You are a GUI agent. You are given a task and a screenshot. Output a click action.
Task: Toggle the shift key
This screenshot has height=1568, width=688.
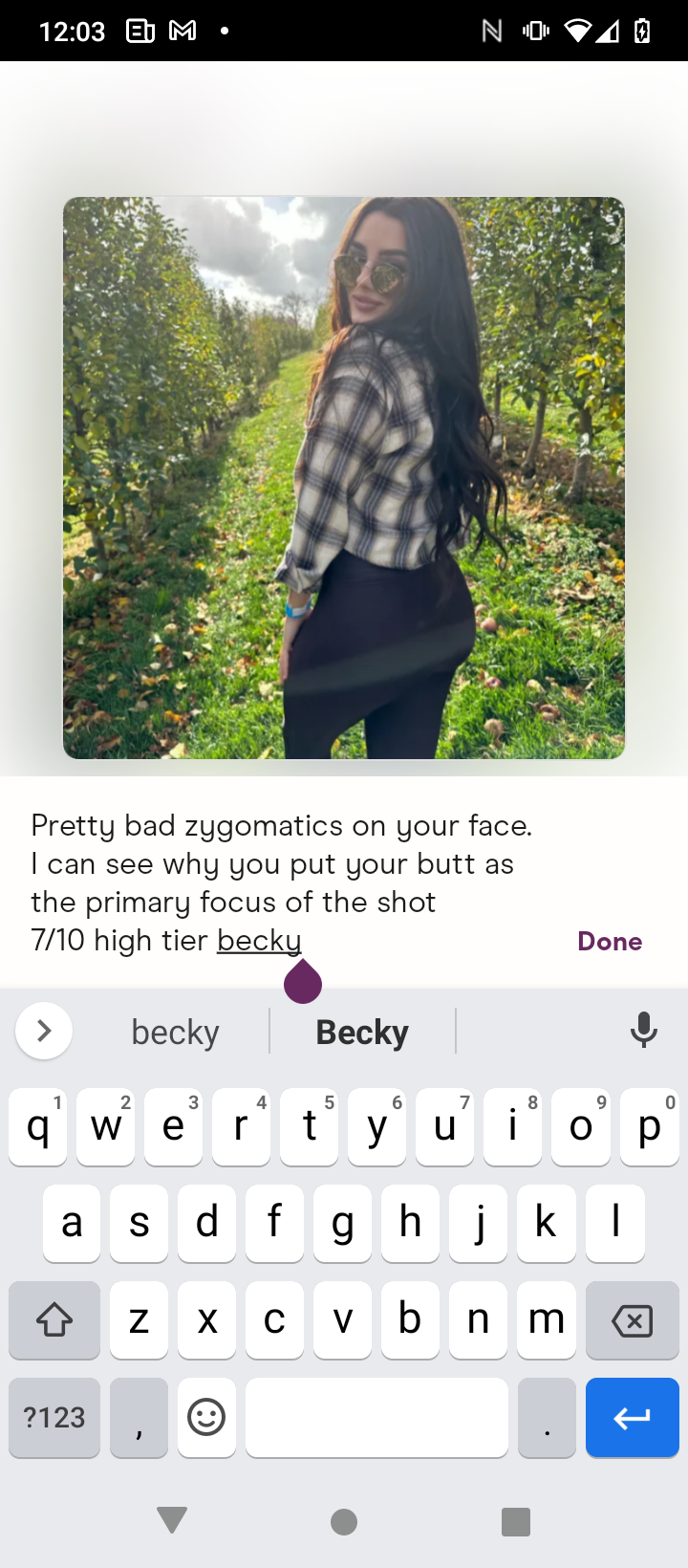coord(54,1320)
